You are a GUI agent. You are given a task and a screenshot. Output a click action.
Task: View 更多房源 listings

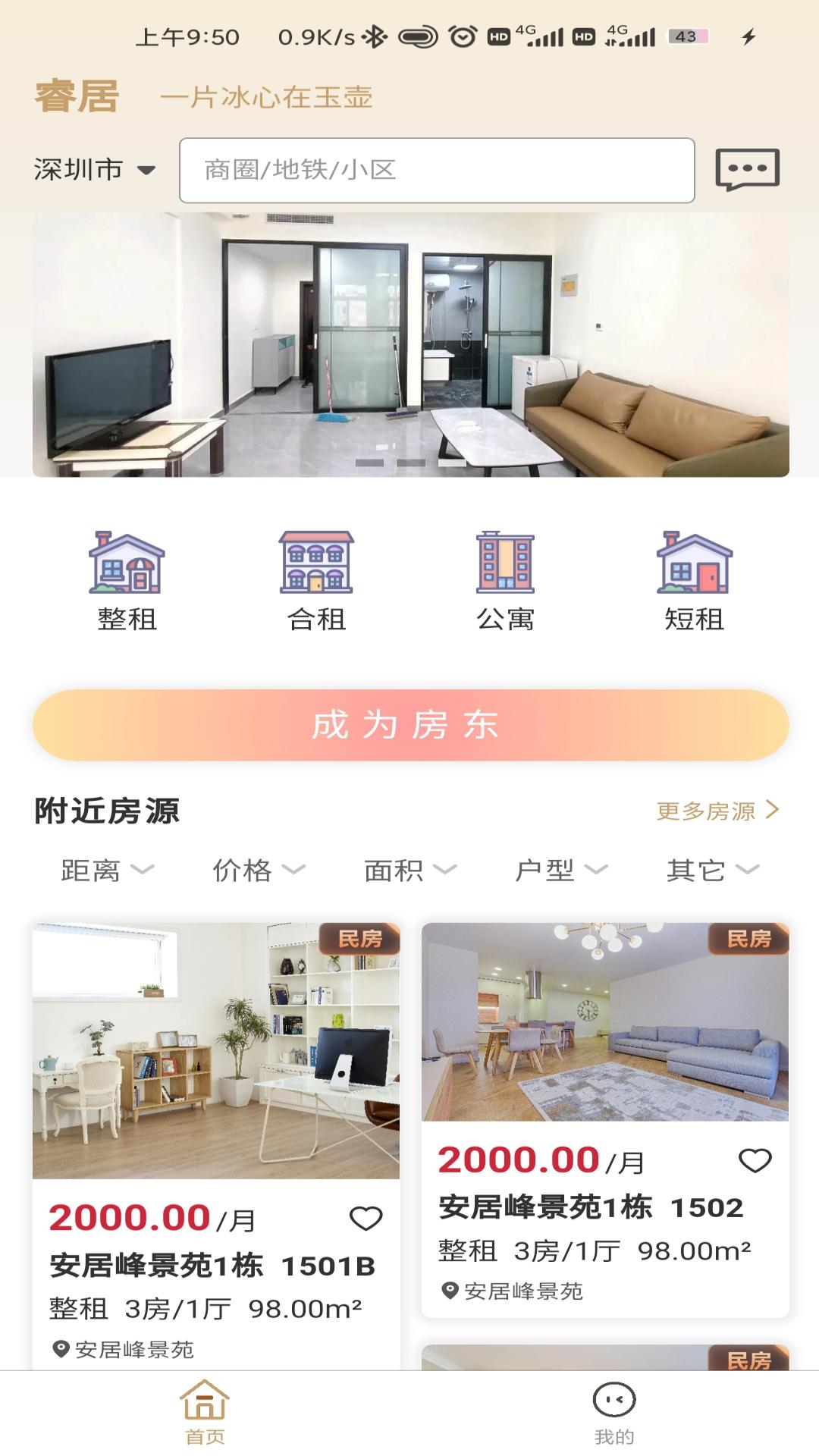(x=717, y=811)
